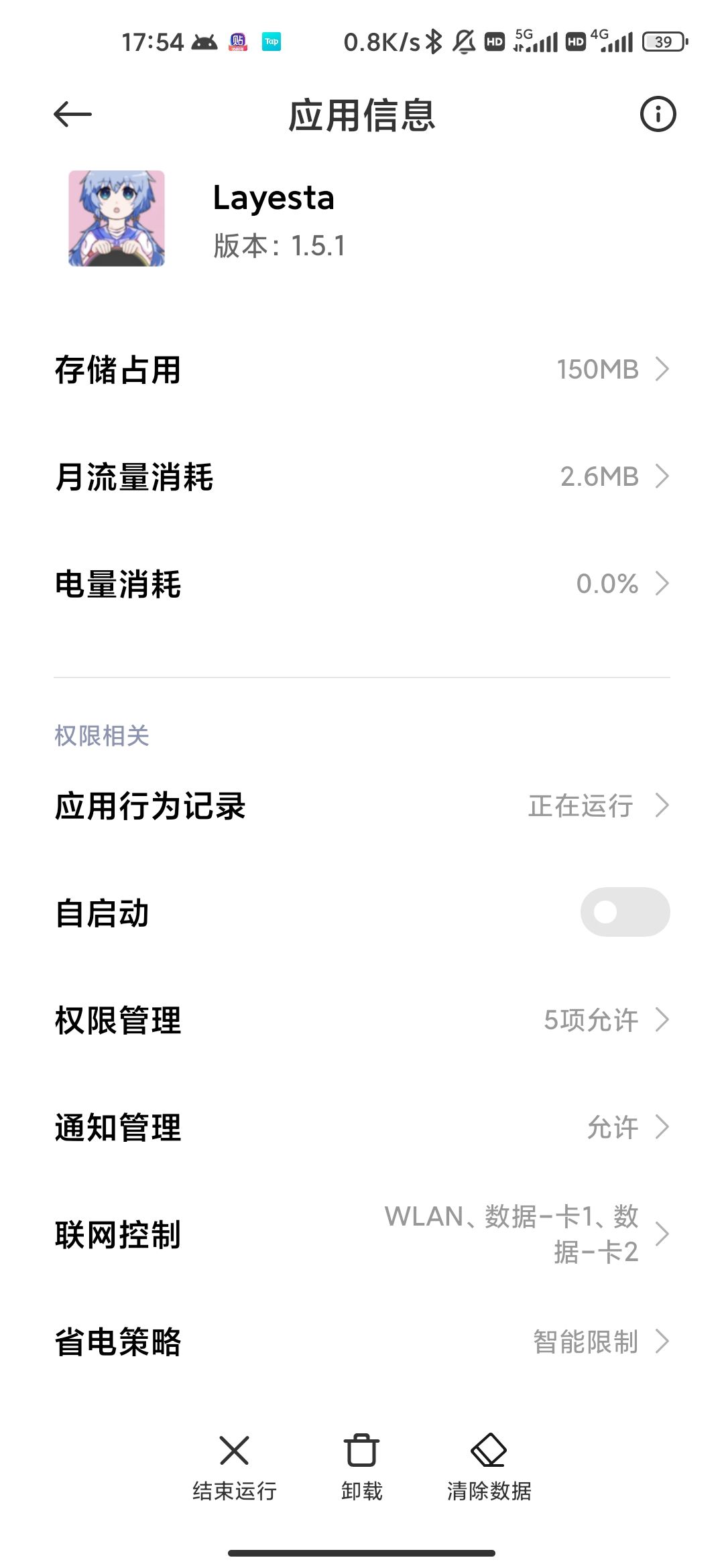724x1568 pixels.
Task: Force stop Layesta with 结束运行
Action: tap(234, 1467)
